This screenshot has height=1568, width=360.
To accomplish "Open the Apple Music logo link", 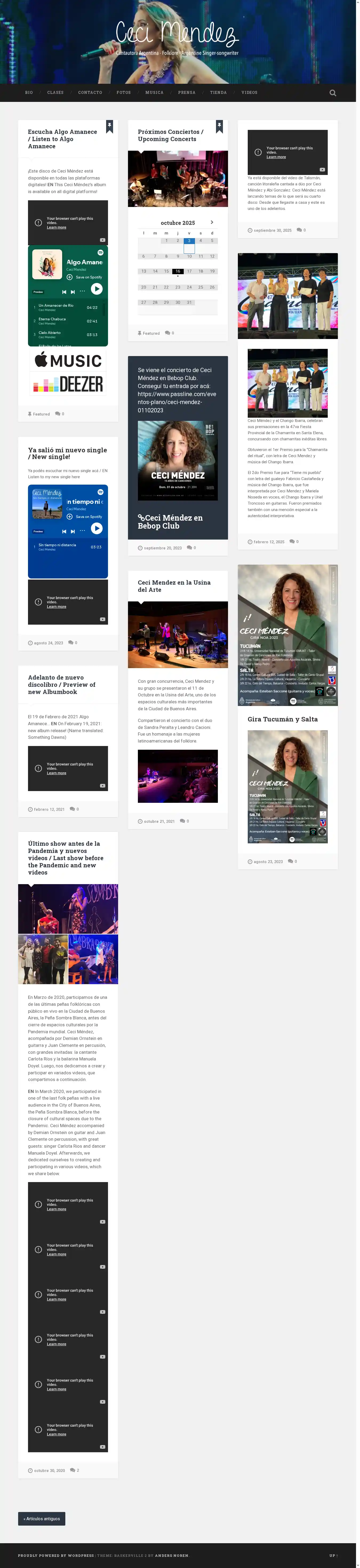I will click(68, 360).
